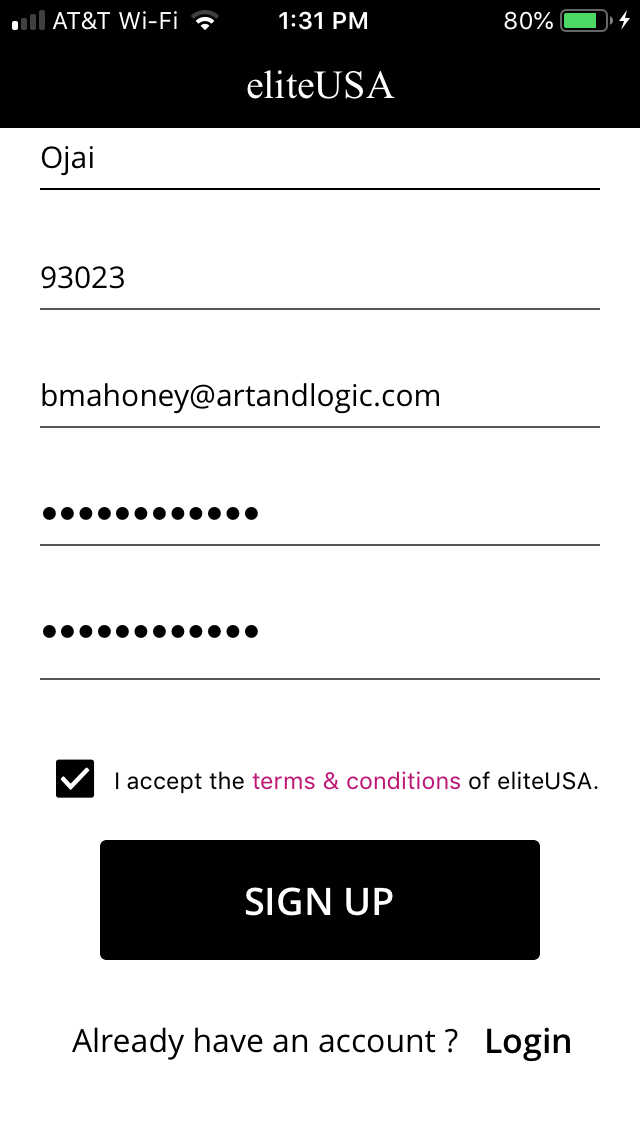
Task: Go to Login for existing account
Action: pos(528,1042)
